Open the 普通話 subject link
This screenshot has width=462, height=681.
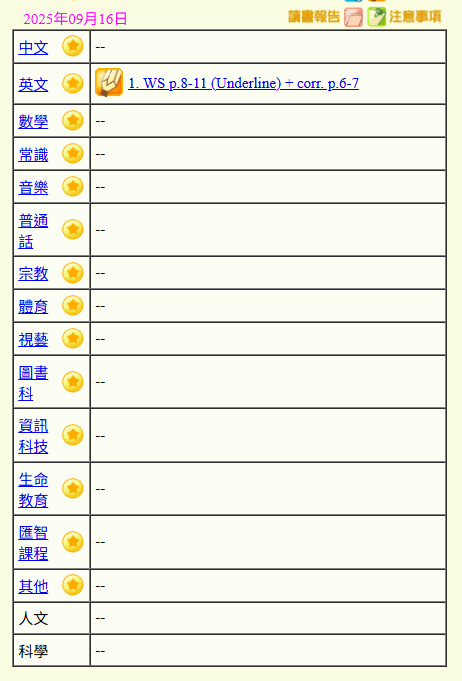click(33, 231)
